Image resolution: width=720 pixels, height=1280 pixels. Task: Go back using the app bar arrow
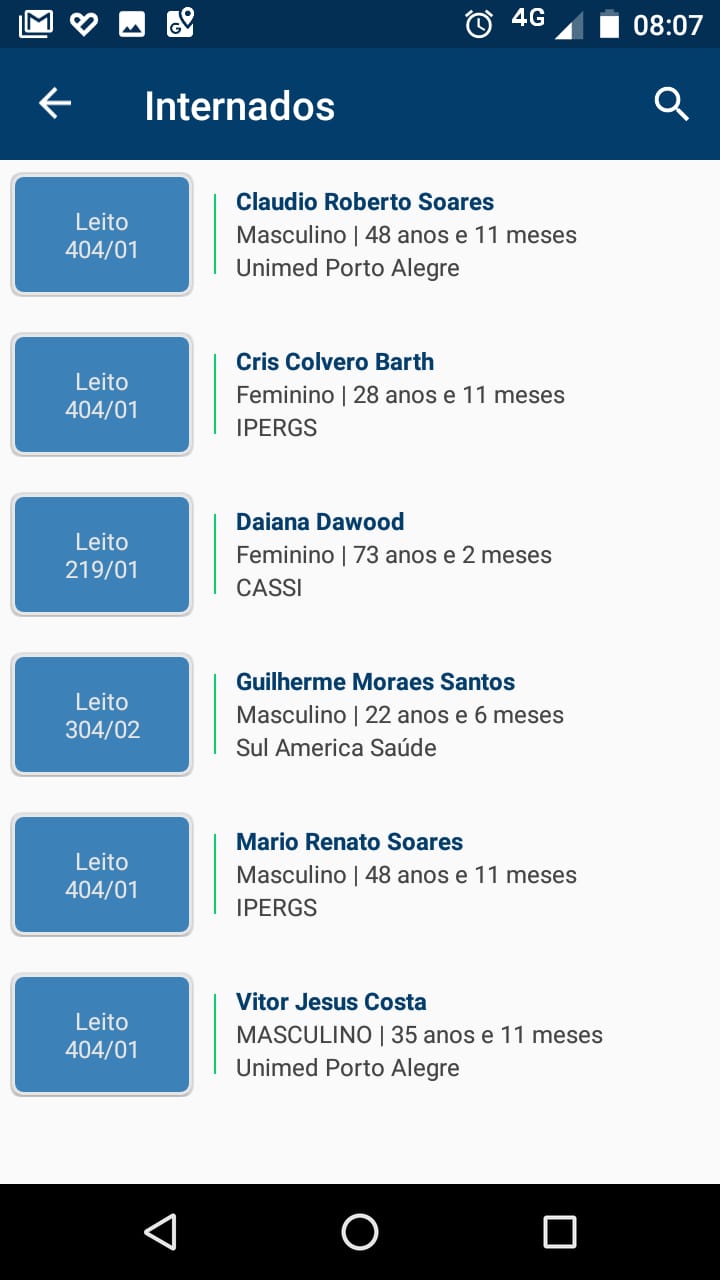(55, 104)
